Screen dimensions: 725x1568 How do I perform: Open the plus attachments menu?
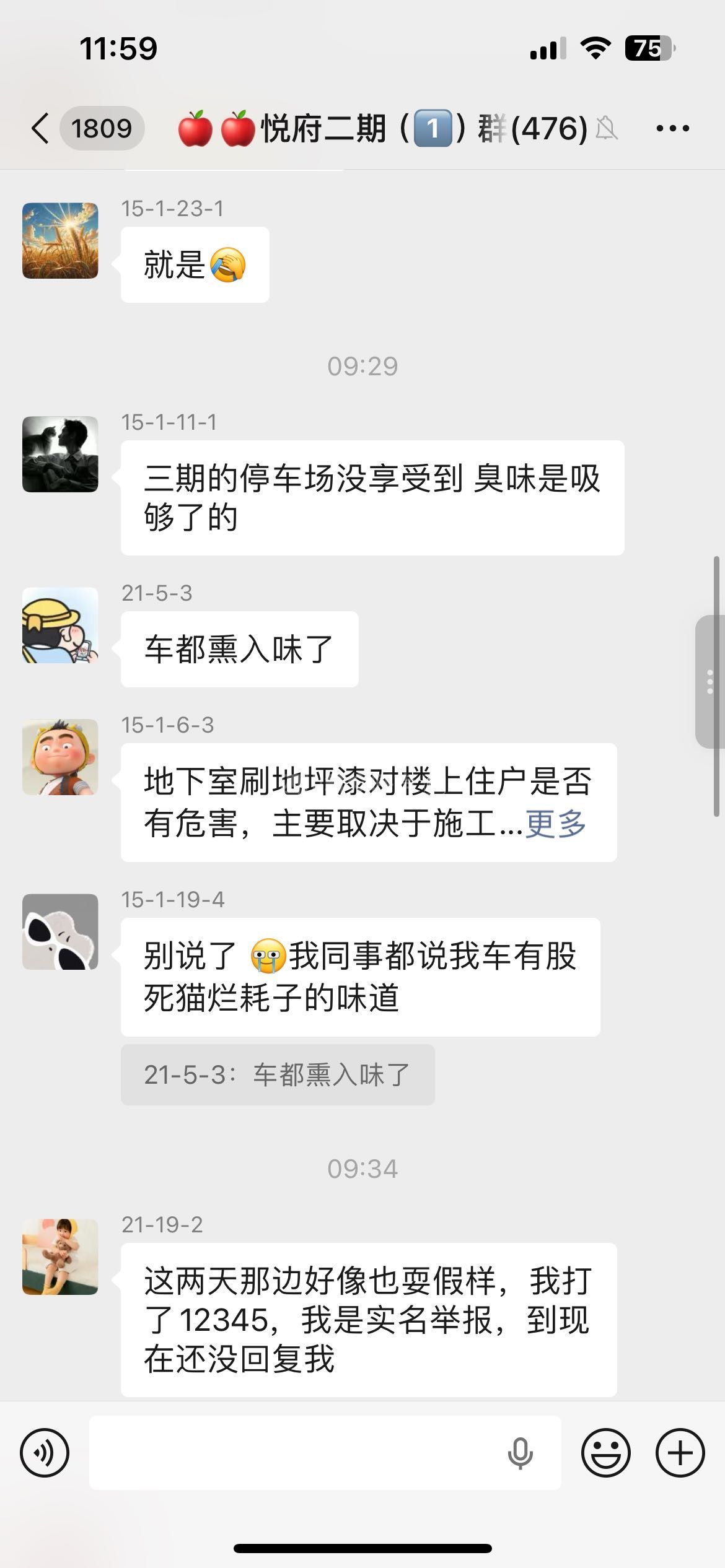click(x=680, y=1453)
